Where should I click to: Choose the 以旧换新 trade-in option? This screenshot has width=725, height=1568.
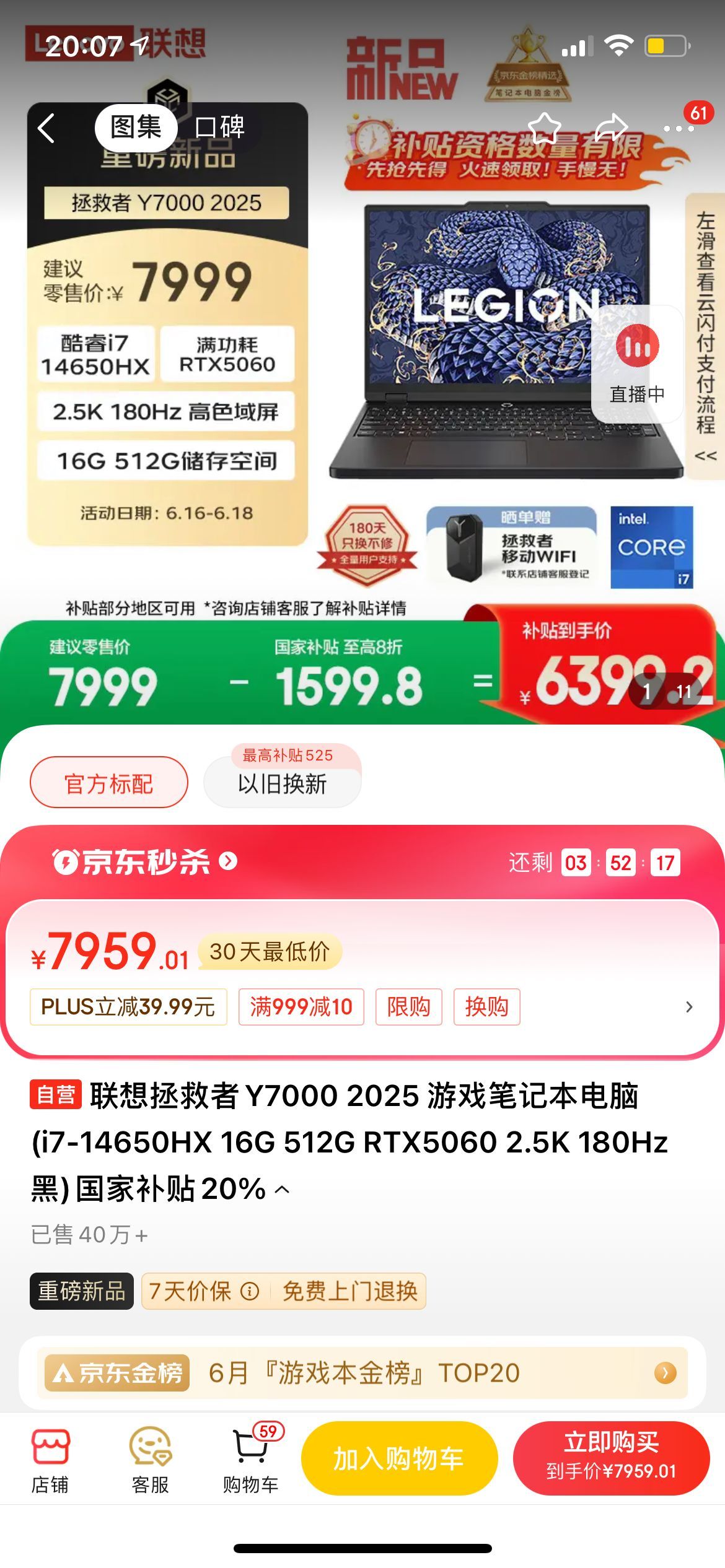(x=283, y=783)
